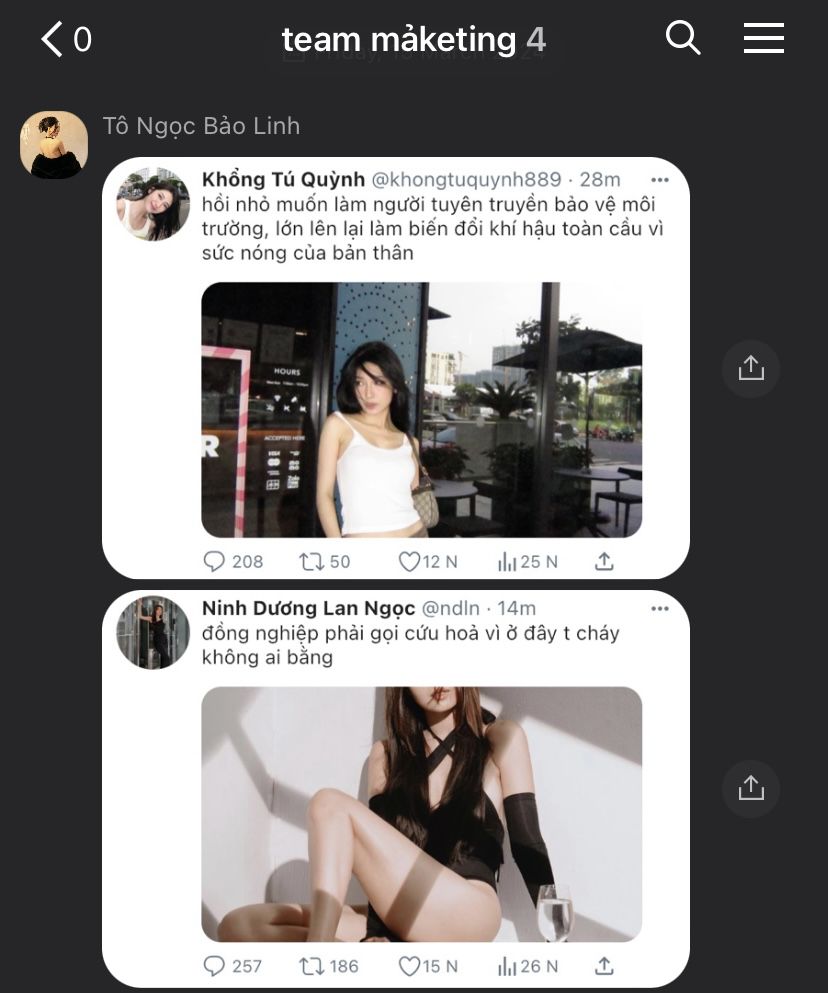This screenshot has height=993, width=828.
Task: Open the image message showing Khổng Tú Quỳnh's post
Action: pyautogui.click(x=396, y=368)
